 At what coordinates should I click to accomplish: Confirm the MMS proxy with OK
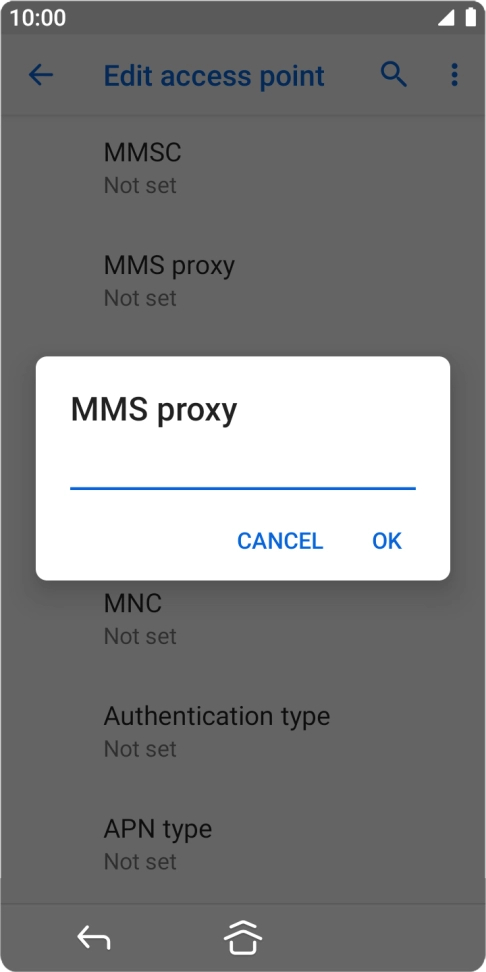[x=387, y=541]
